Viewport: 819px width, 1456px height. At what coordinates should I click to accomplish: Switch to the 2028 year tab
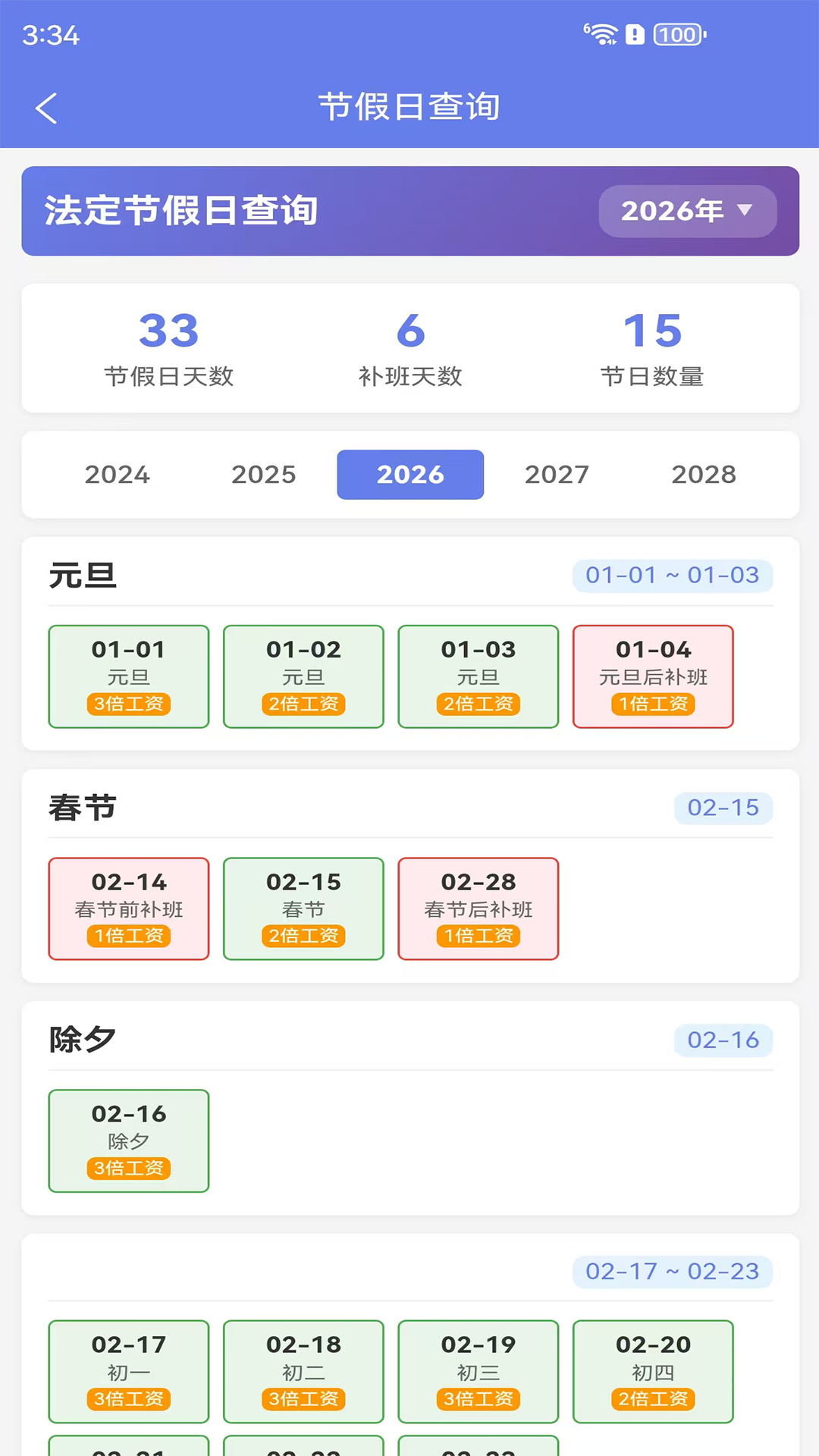pyautogui.click(x=703, y=474)
